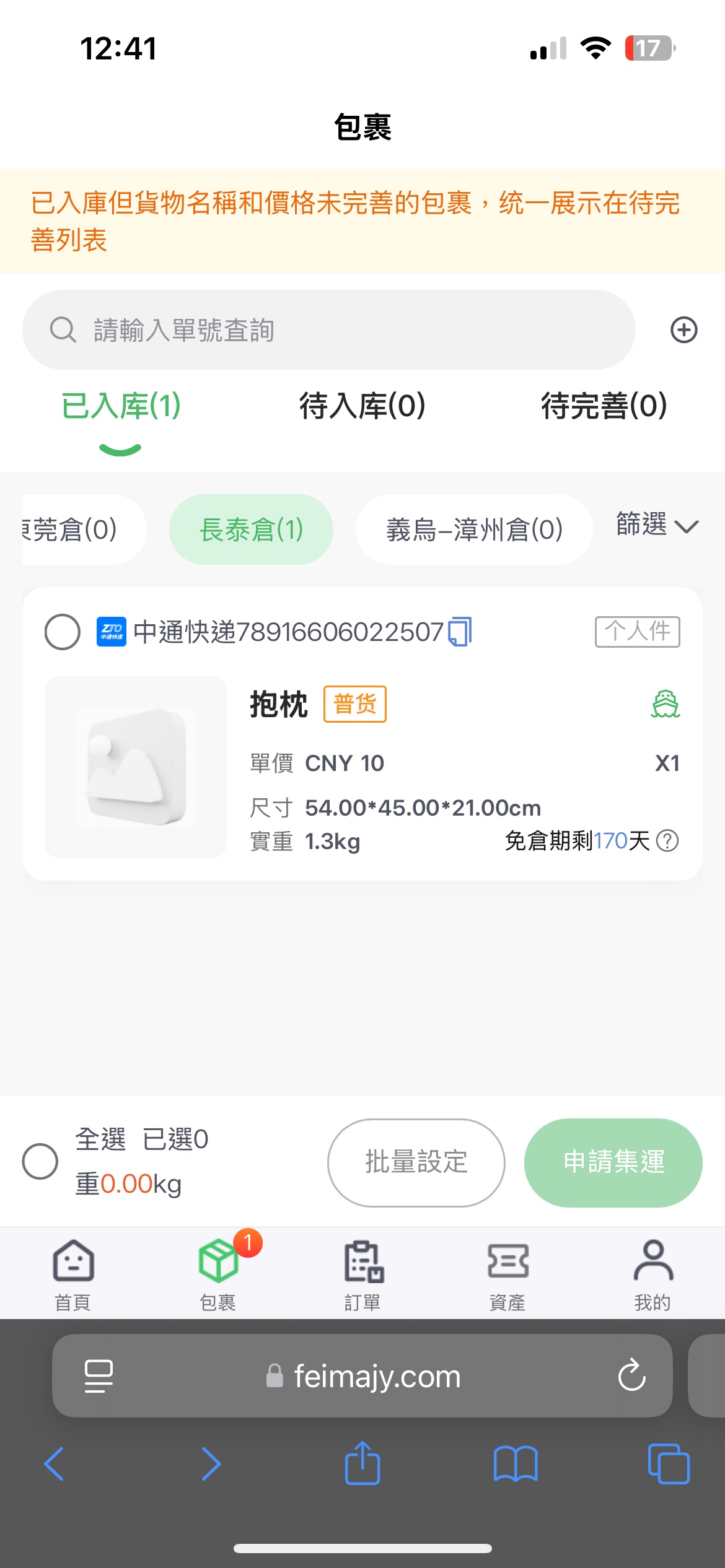The image size is (725, 1568).
Task: Select the 長泰倉(1) warehouse chip
Action: [251, 529]
